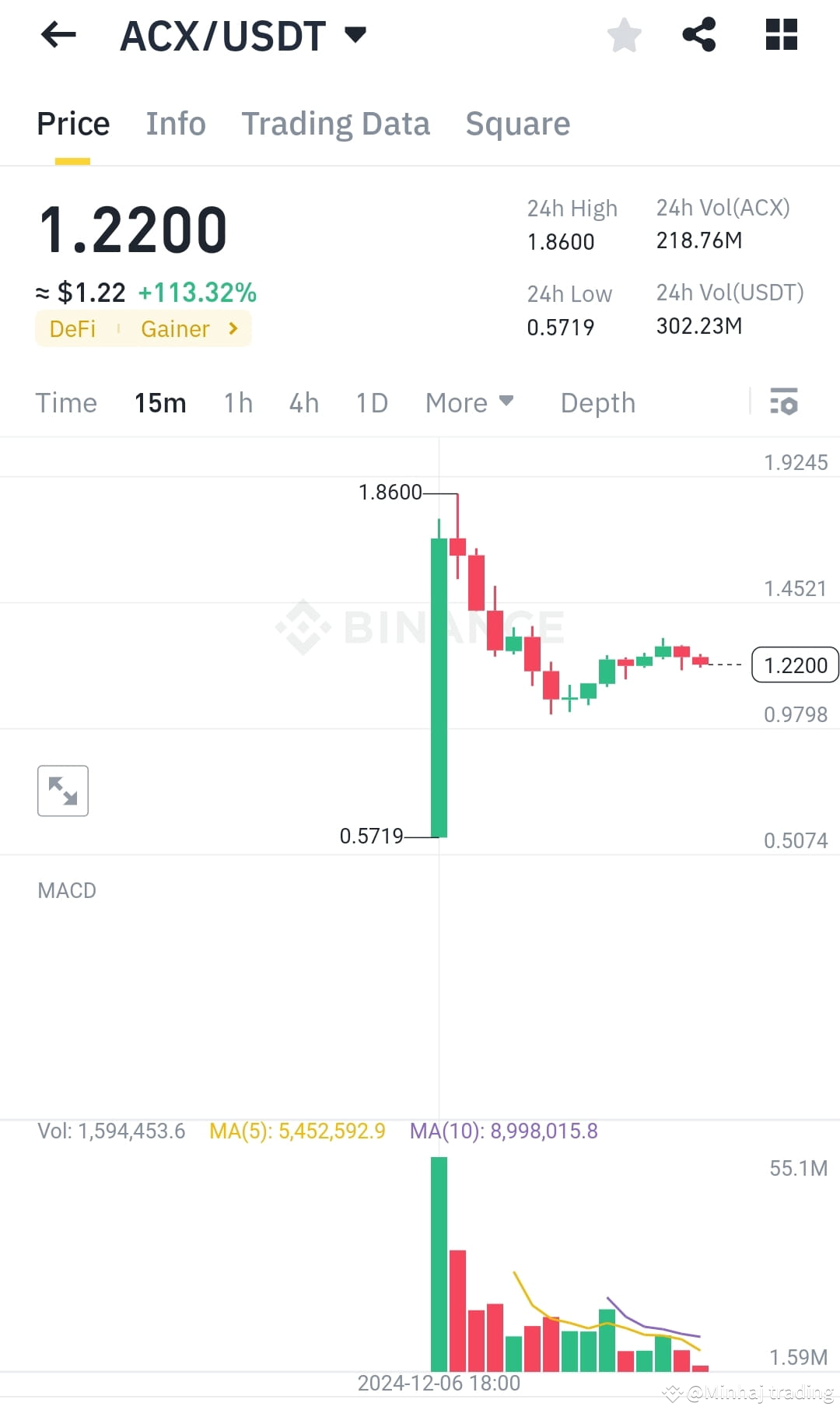Image resolution: width=840 pixels, height=1410 pixels.
Task: Open the DeFi category link
Action: tap(72, 328)
